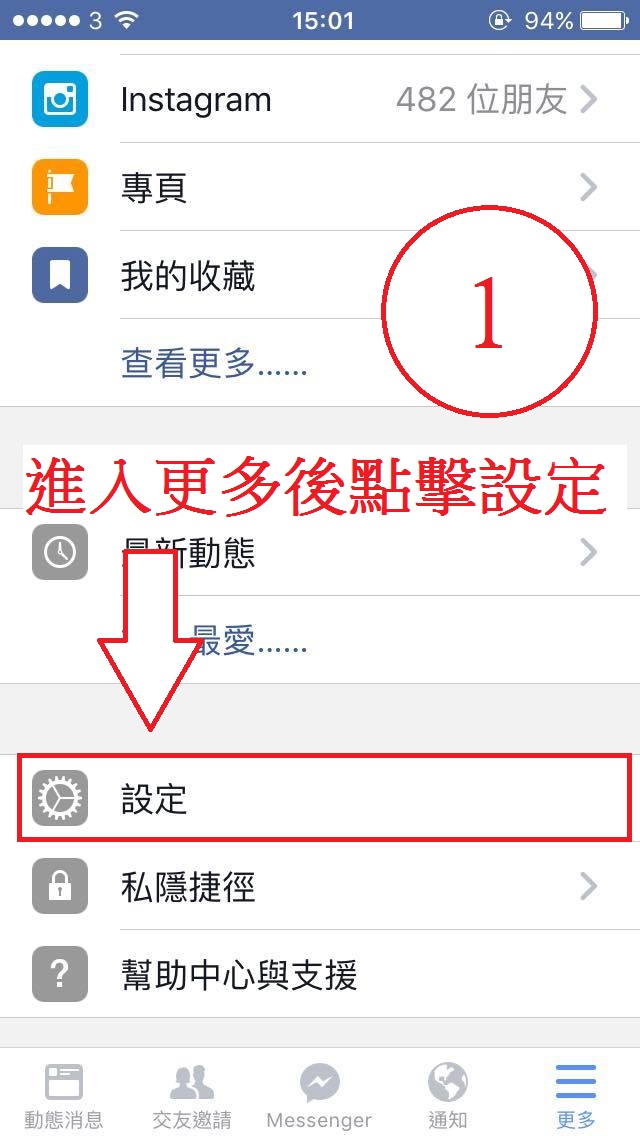Screen dimensions: 640x1136
Task: Tap 查看更多 to see more
Action: point(214,363)
